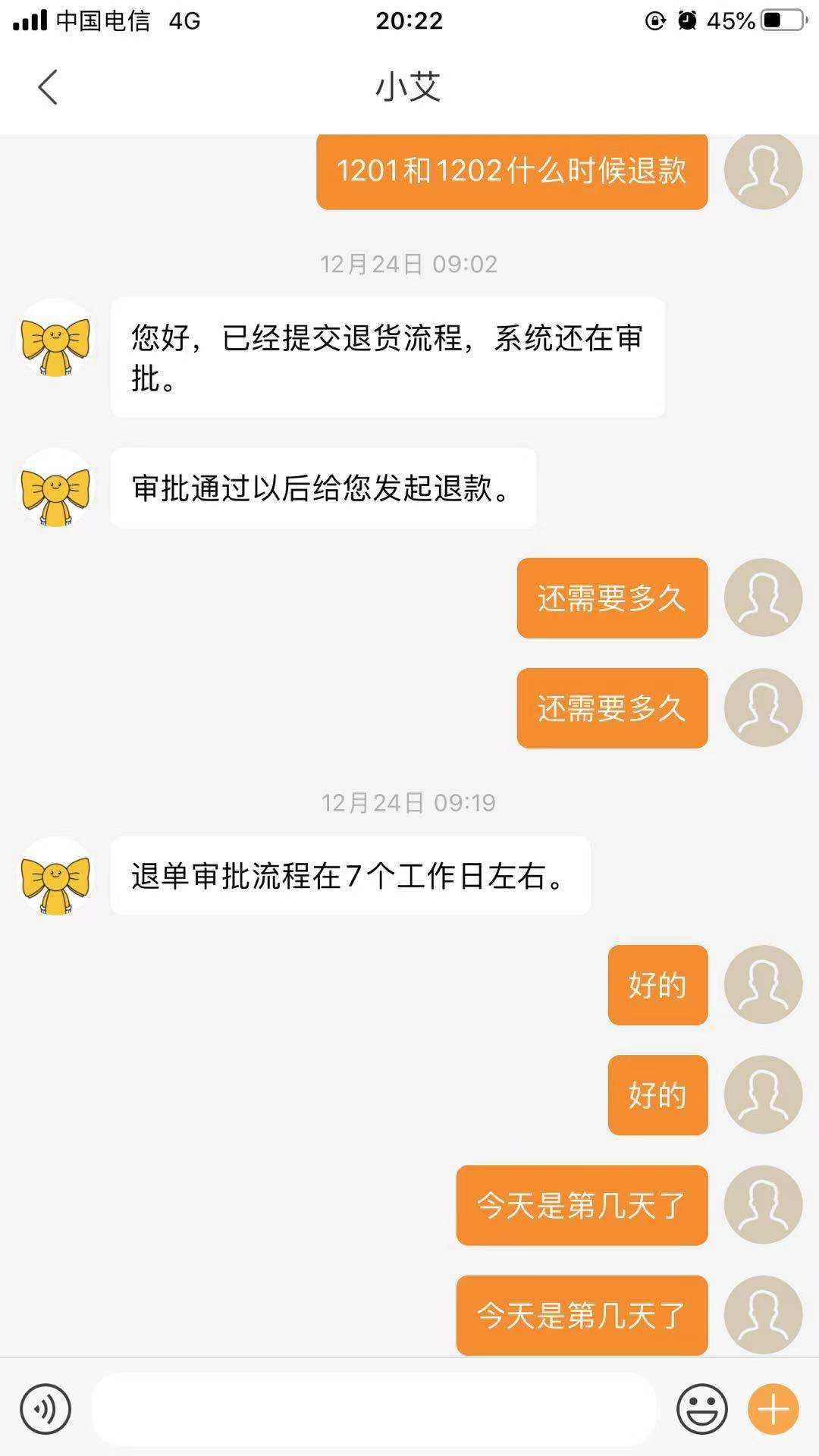Switch to voice message input

pos(45,1409)
